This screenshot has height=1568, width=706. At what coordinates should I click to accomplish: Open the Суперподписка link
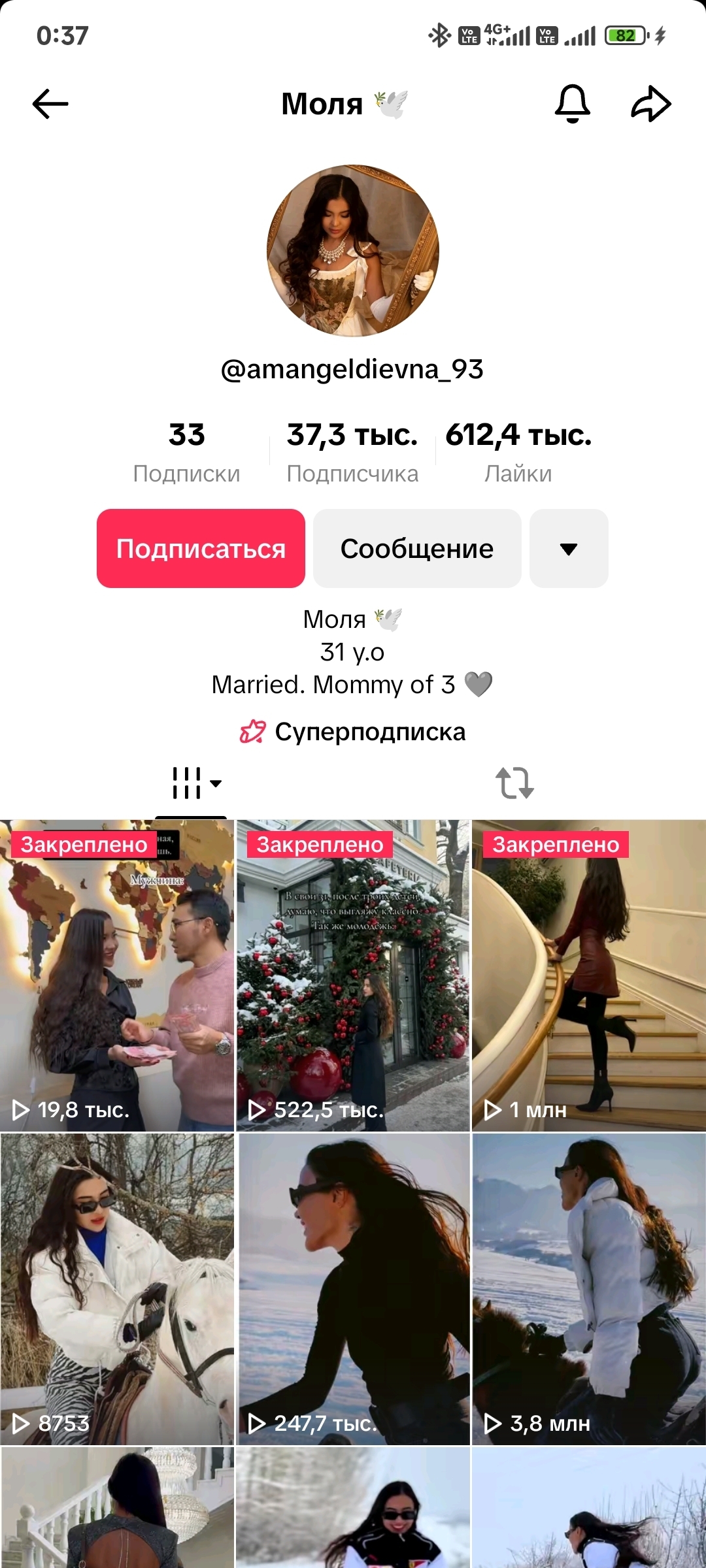[353, 732]
